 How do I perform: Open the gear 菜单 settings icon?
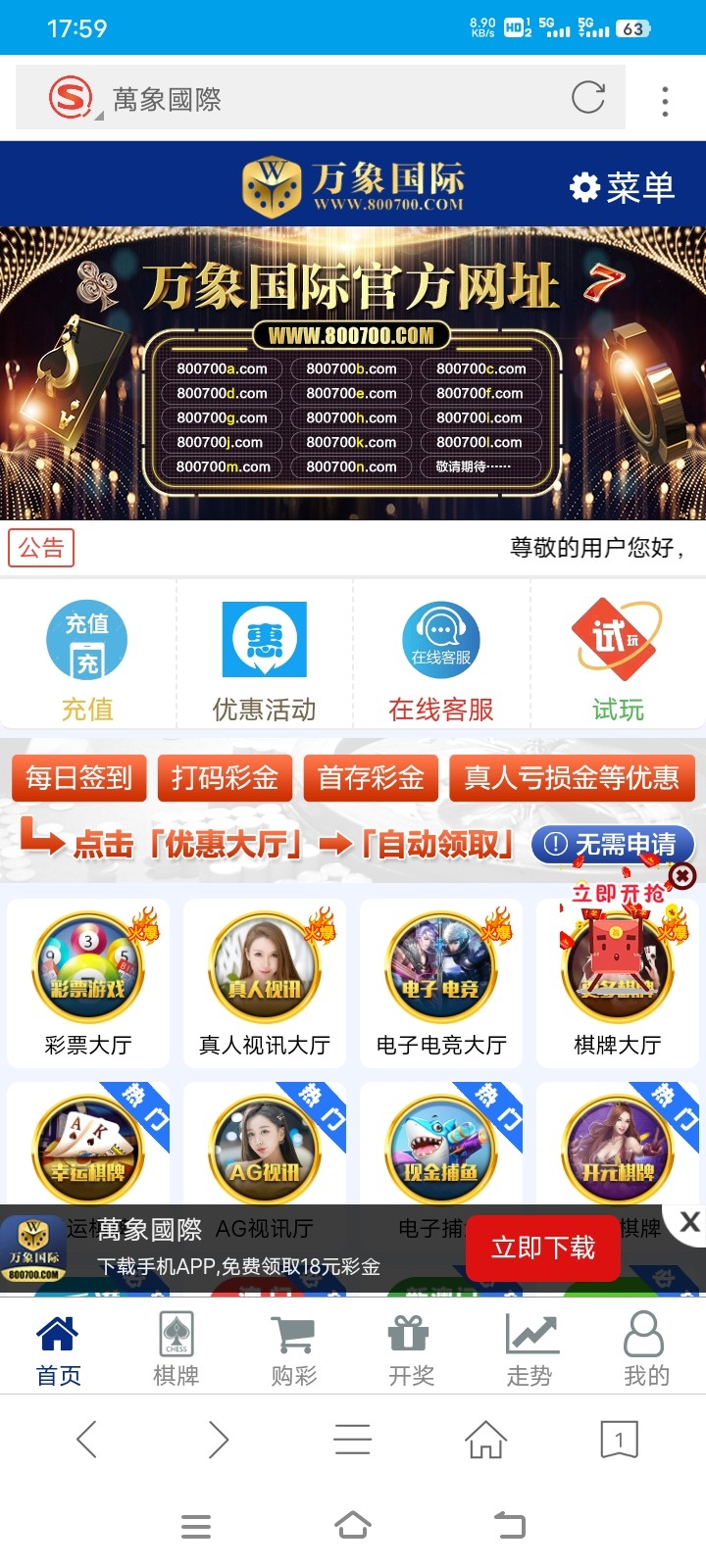tap(583, 186)
